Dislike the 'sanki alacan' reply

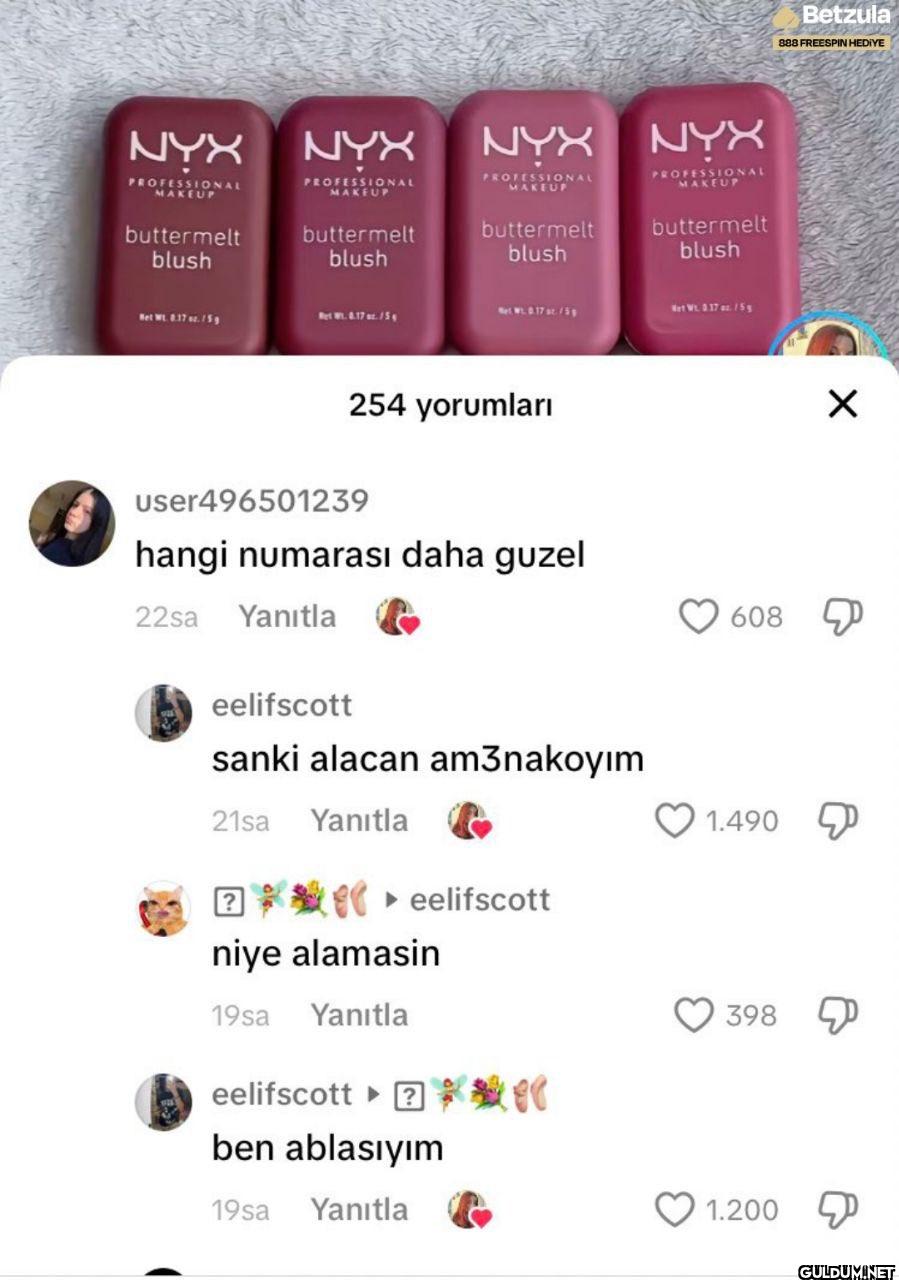point(838,820)
